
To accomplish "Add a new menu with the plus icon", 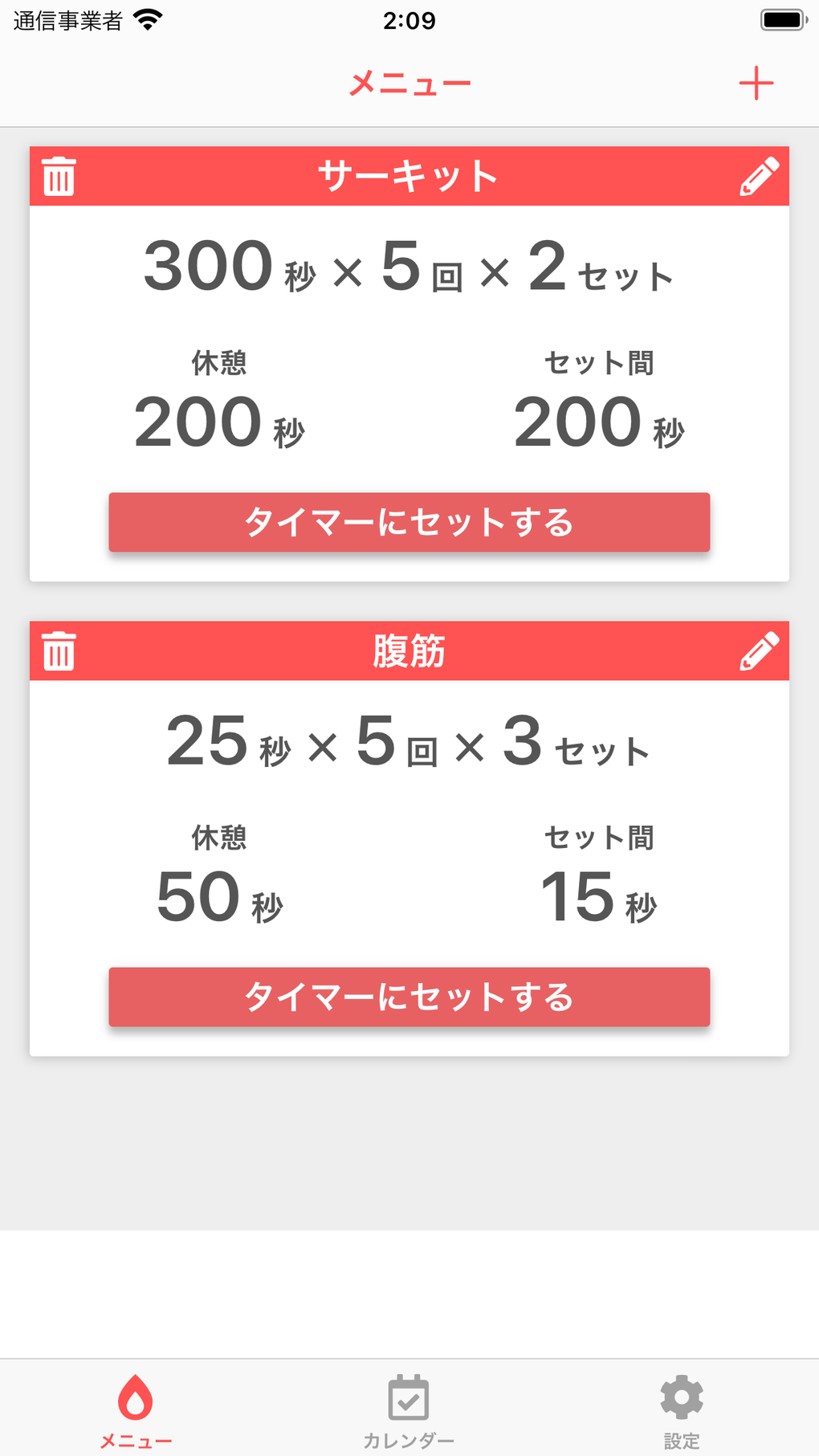I will click(x=756, y=84).
